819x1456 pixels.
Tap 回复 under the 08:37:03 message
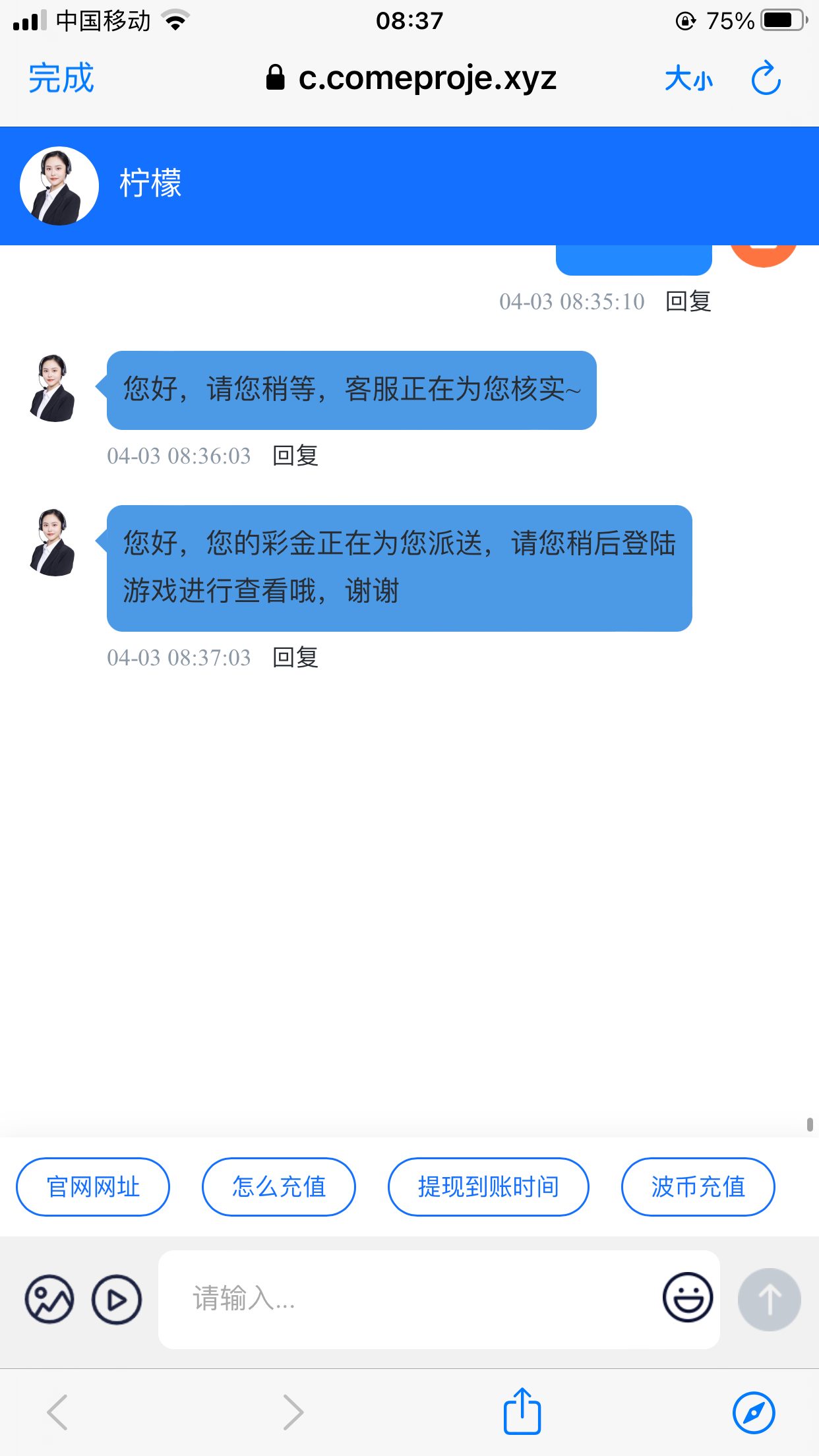click(295, 657)
